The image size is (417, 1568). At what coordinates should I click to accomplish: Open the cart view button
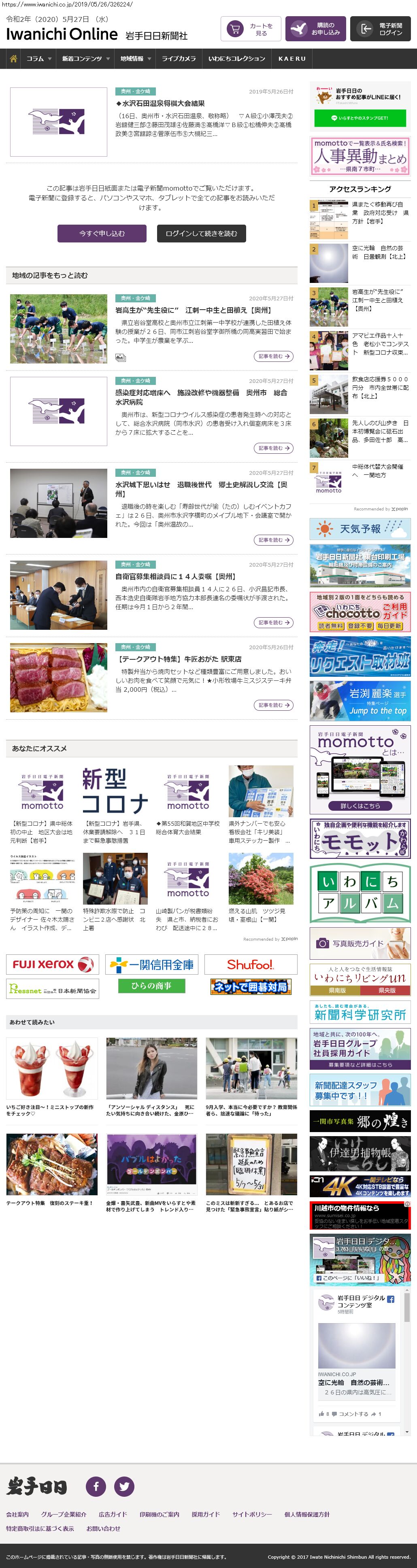(x=249, y=29)
